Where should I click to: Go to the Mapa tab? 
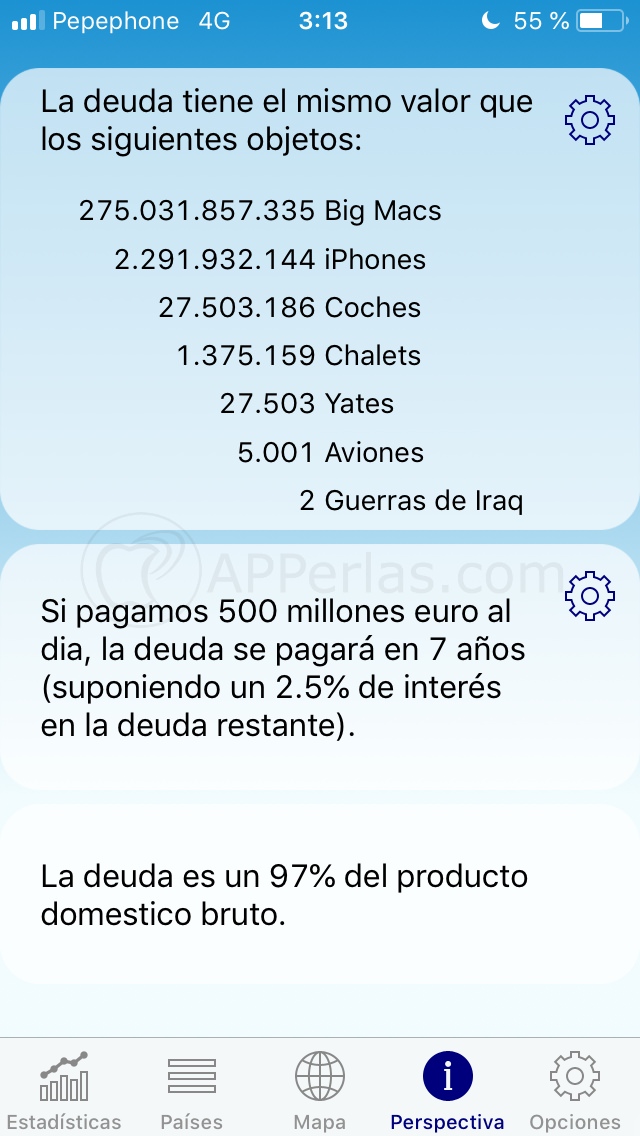[319, 1088]
